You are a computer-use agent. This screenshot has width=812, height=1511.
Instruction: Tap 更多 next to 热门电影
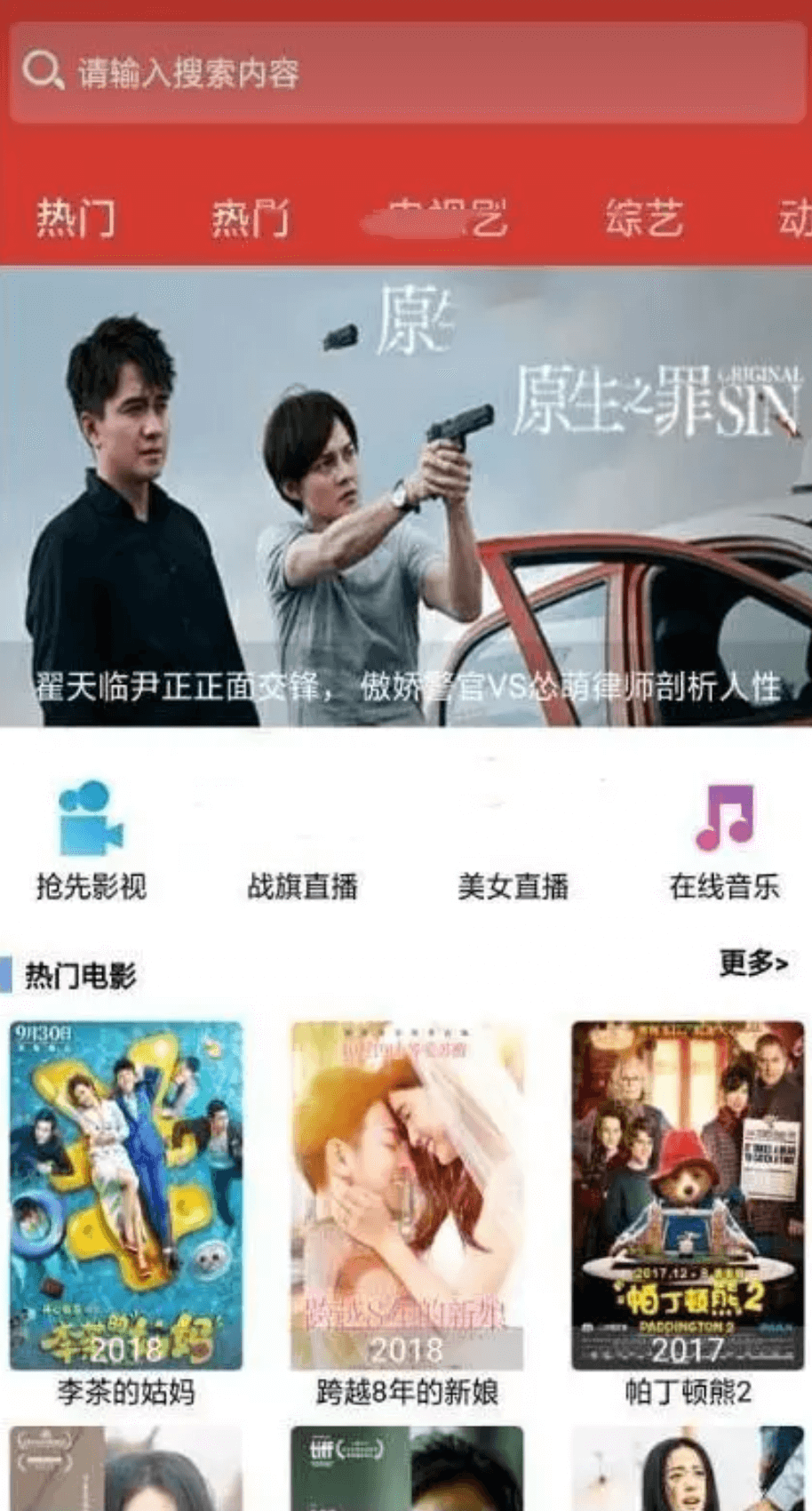pyautogui.click(x=752, y=963)
